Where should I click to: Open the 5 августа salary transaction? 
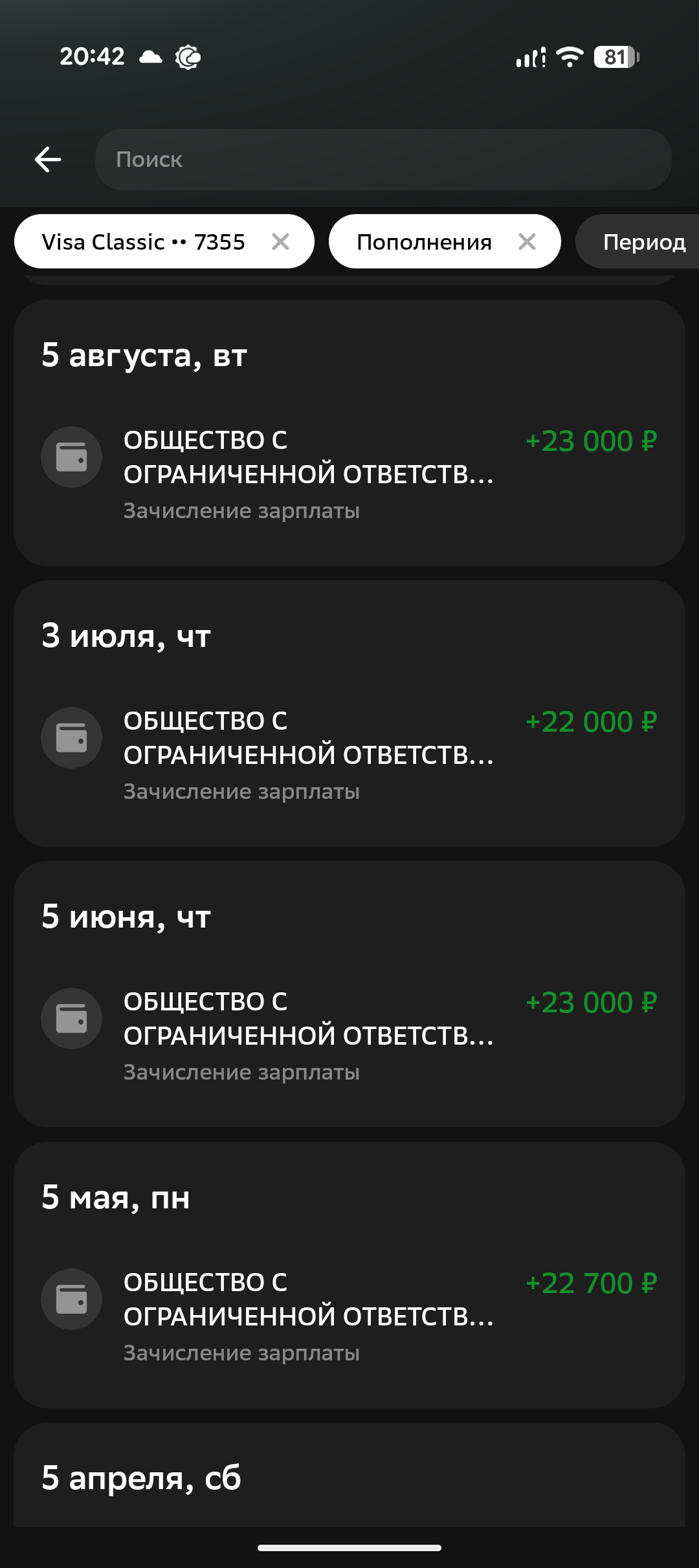pyautogui.click(x=349, y=474)
